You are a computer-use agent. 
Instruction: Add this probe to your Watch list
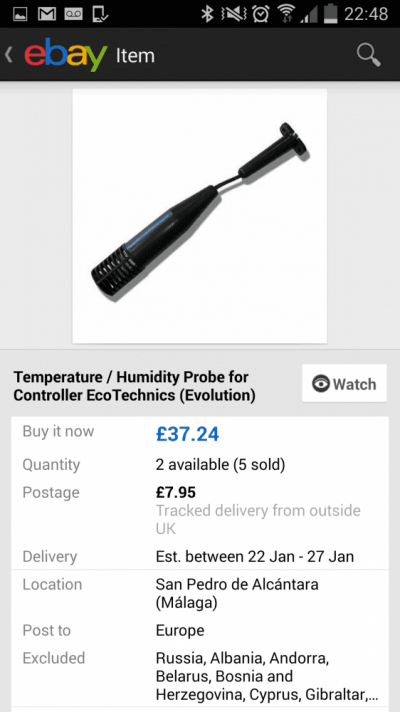(345, 384)
